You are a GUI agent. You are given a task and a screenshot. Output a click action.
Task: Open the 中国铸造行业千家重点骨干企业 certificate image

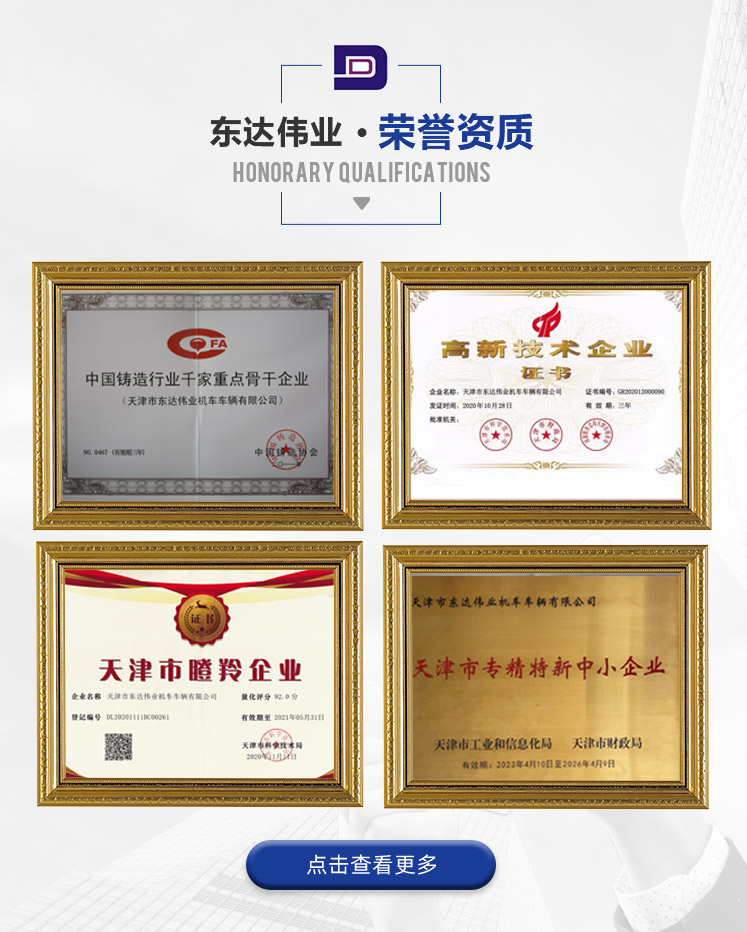[197, 396]
